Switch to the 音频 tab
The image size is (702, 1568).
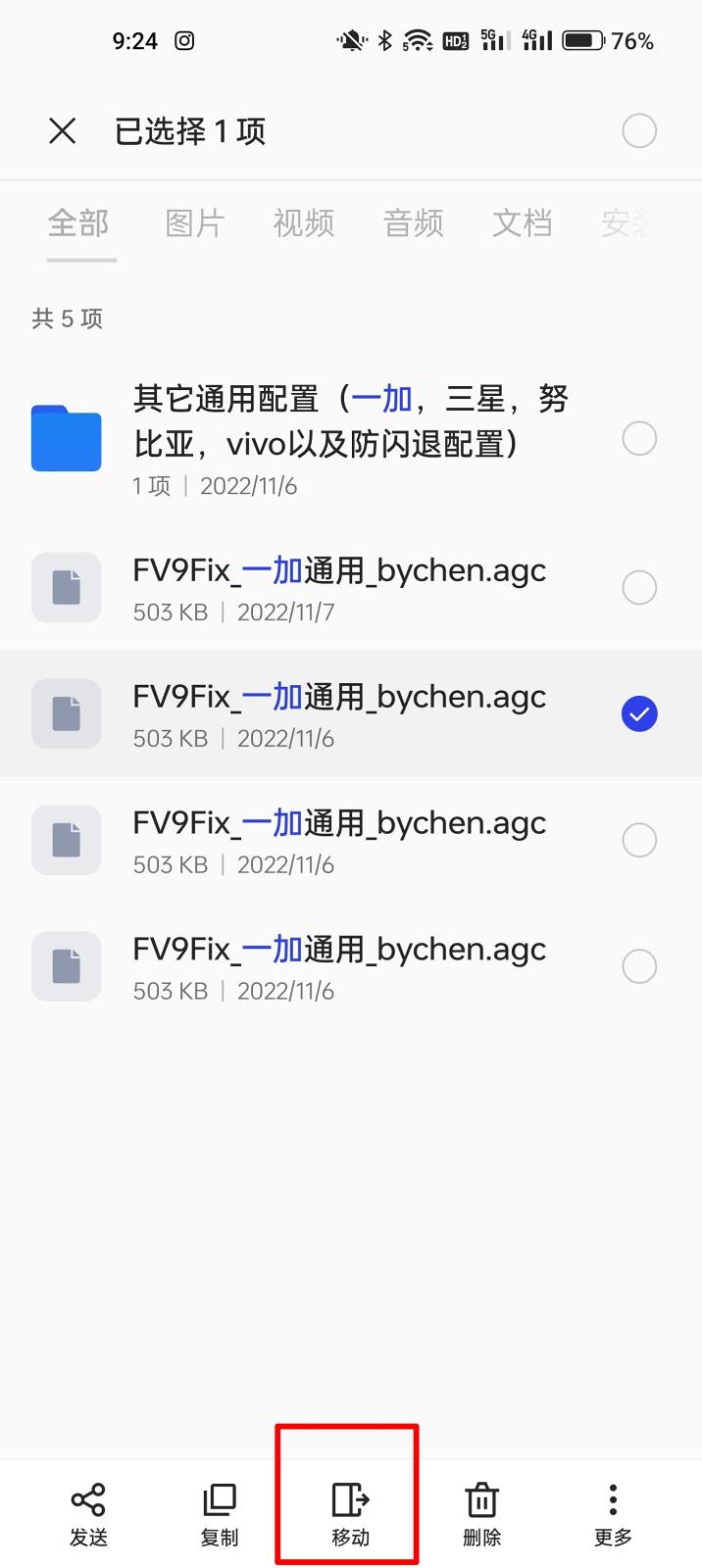pos(413,223)
